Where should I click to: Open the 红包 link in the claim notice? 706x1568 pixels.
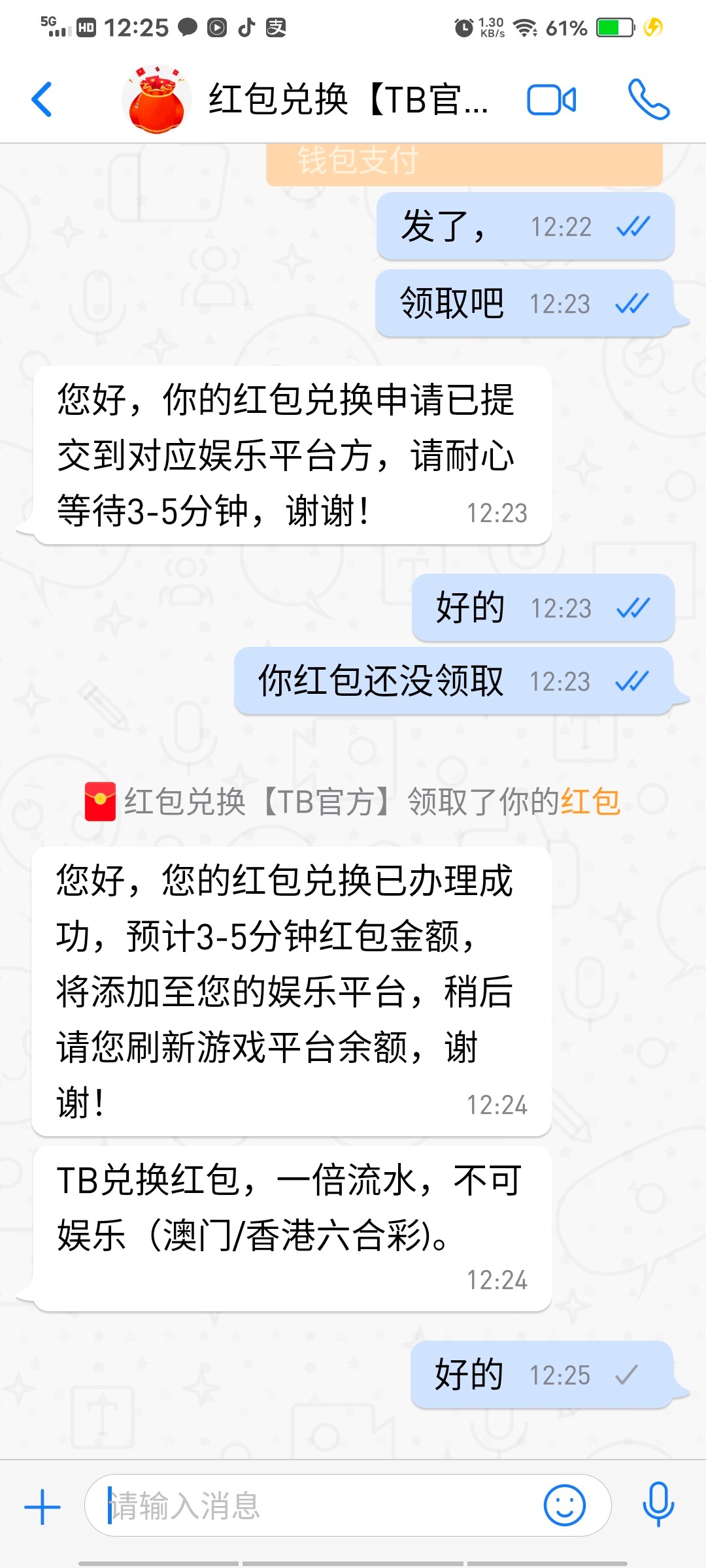click(x=590, y=802)
